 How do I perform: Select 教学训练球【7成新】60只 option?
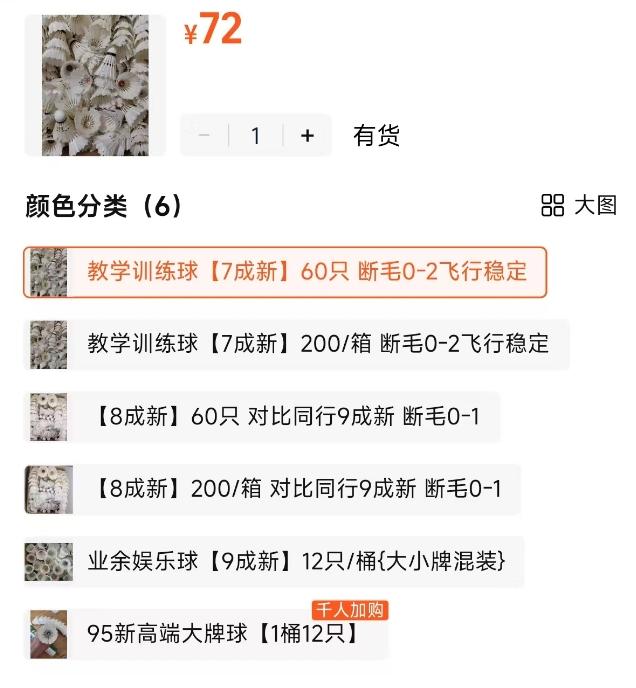pos(286,272)
